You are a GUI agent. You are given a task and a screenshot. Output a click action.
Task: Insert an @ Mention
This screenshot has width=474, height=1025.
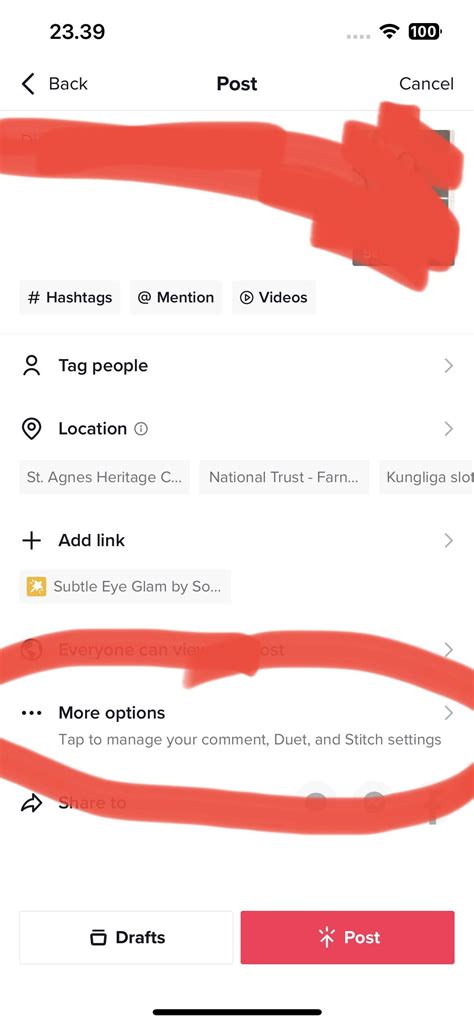coord(176,297)
